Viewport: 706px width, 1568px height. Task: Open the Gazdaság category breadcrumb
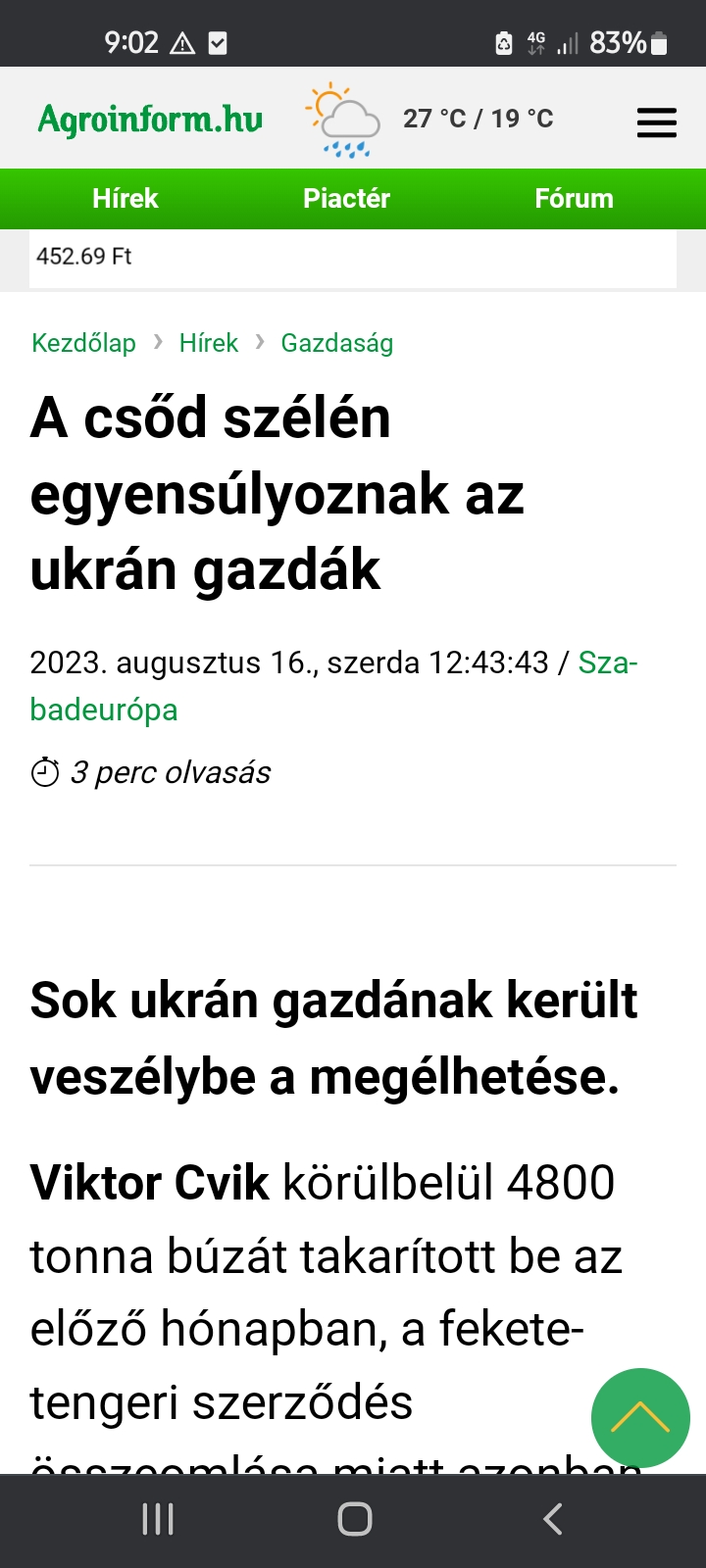336,343
